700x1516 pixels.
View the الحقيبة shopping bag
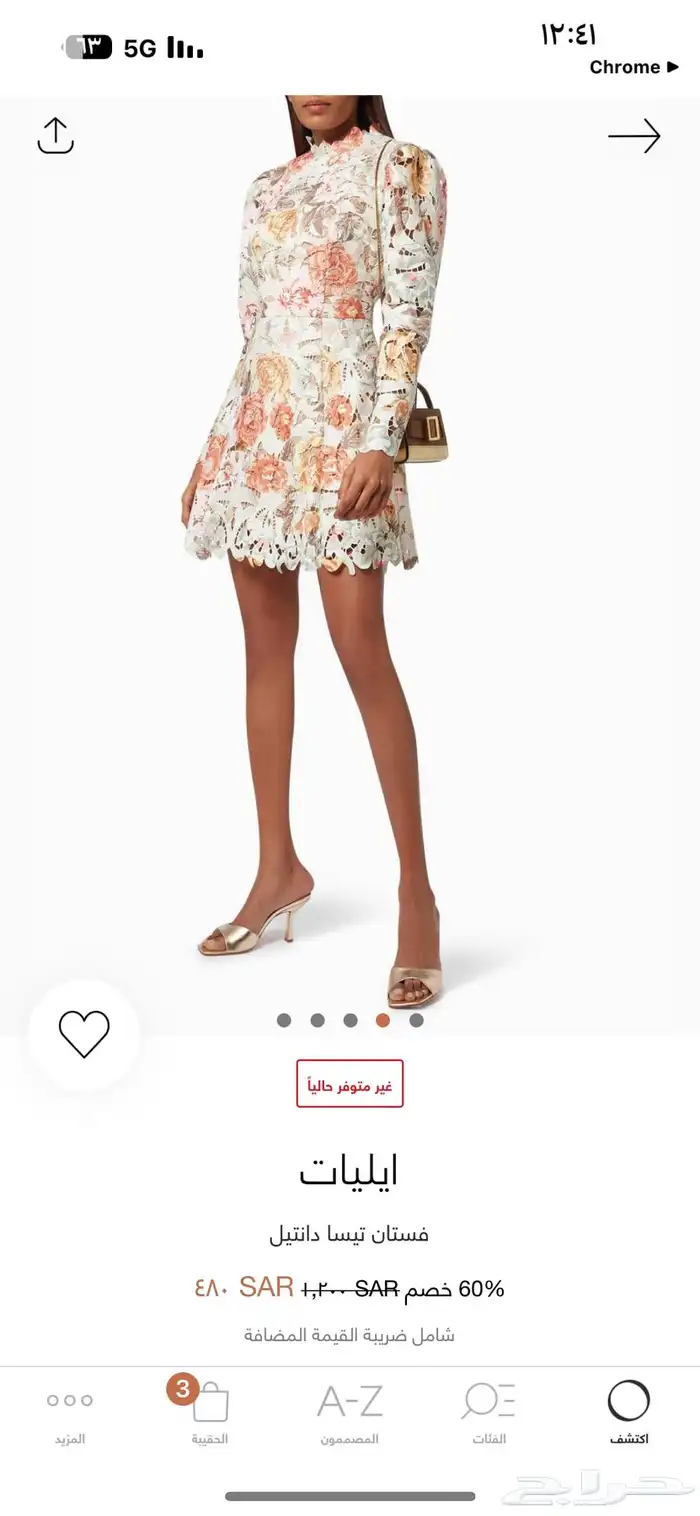pos(210,1410)
